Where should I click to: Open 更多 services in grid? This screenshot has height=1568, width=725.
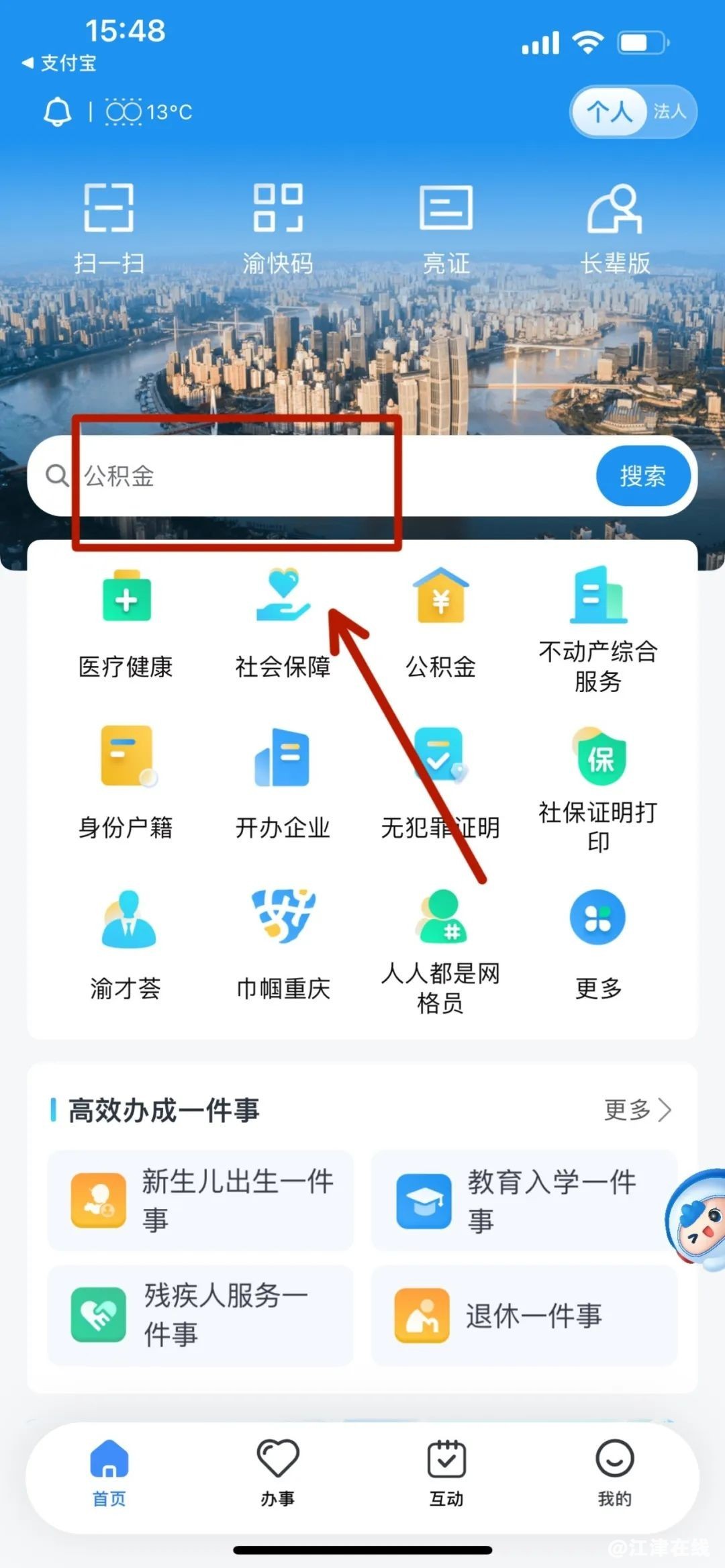597,943
